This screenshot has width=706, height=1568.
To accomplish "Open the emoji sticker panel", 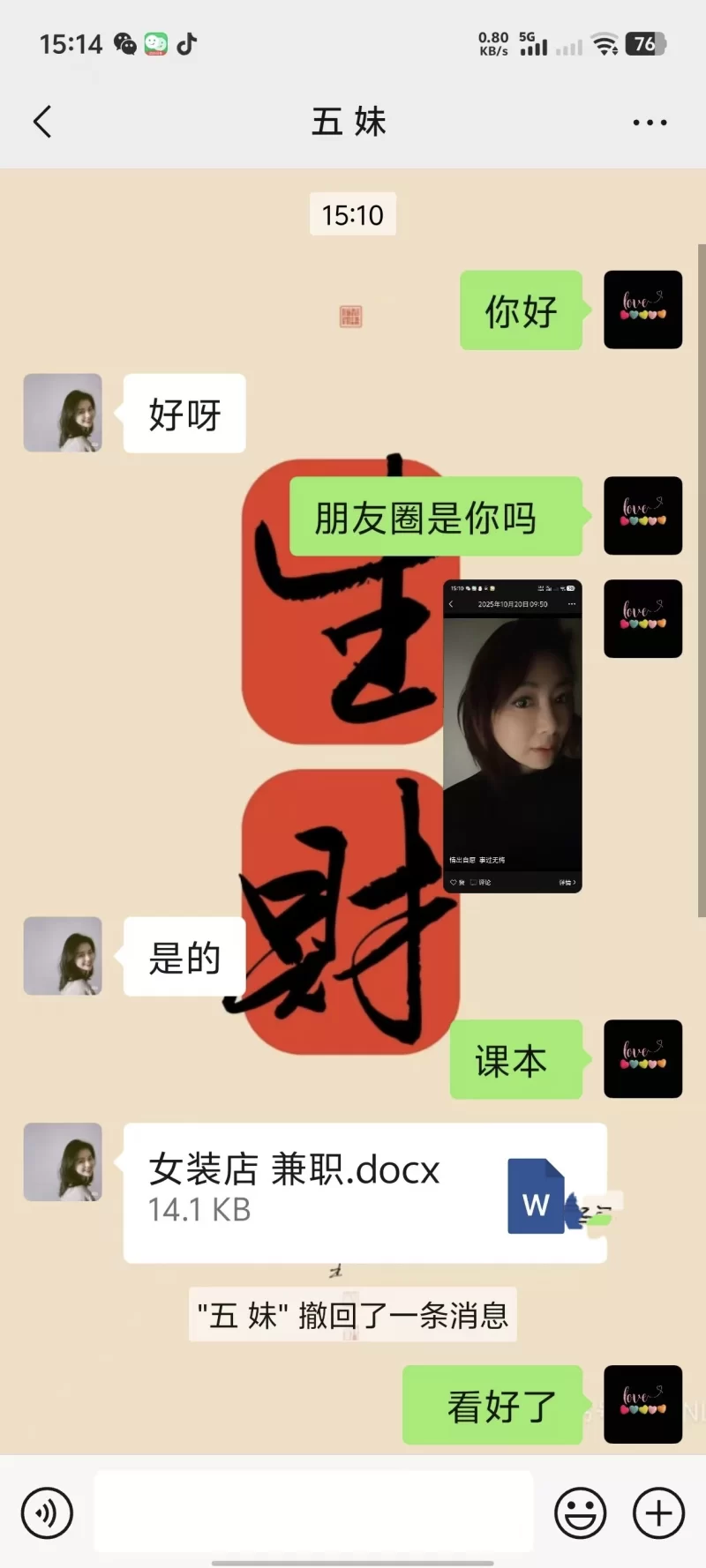I will point(580,1512).
